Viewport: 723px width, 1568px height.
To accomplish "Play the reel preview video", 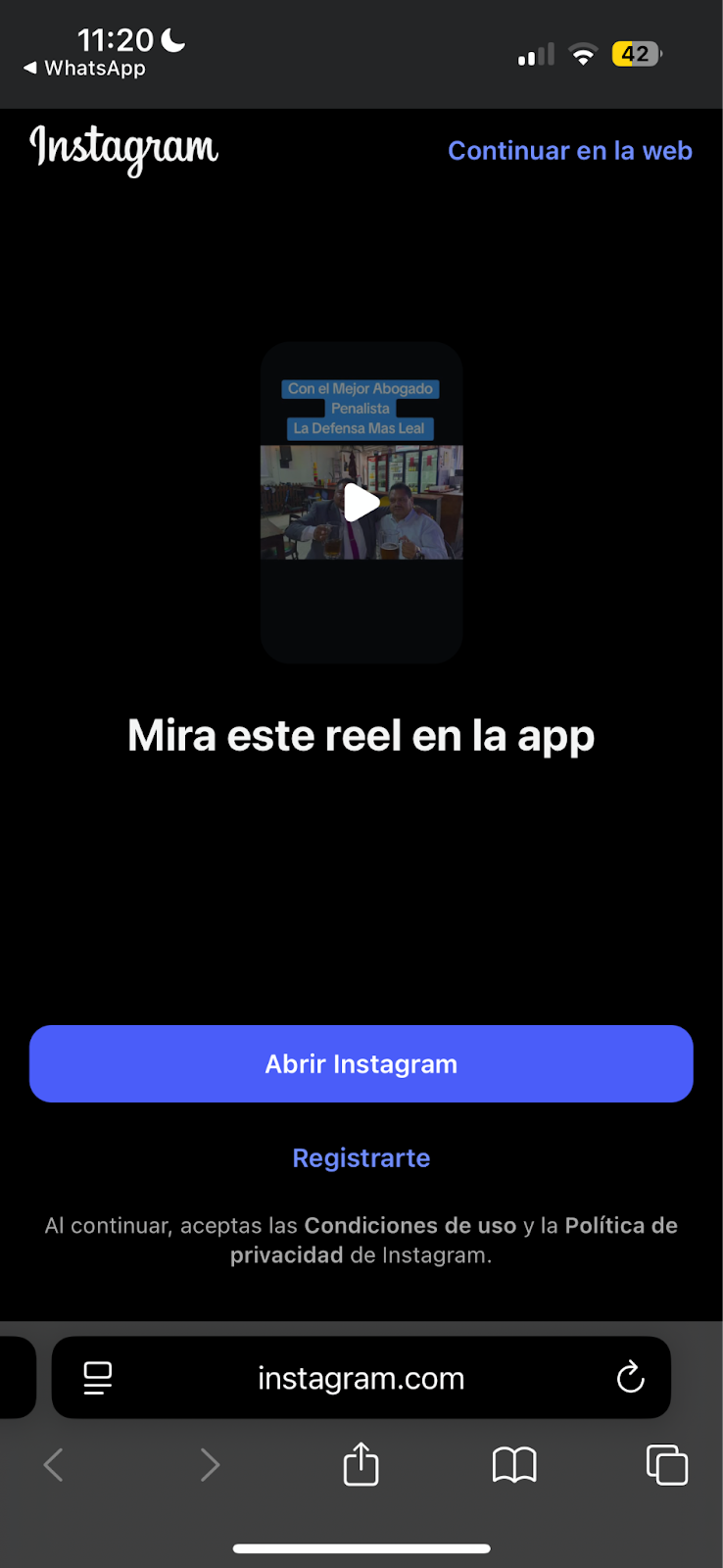I will pyautogui.click(x=361, y=503).
